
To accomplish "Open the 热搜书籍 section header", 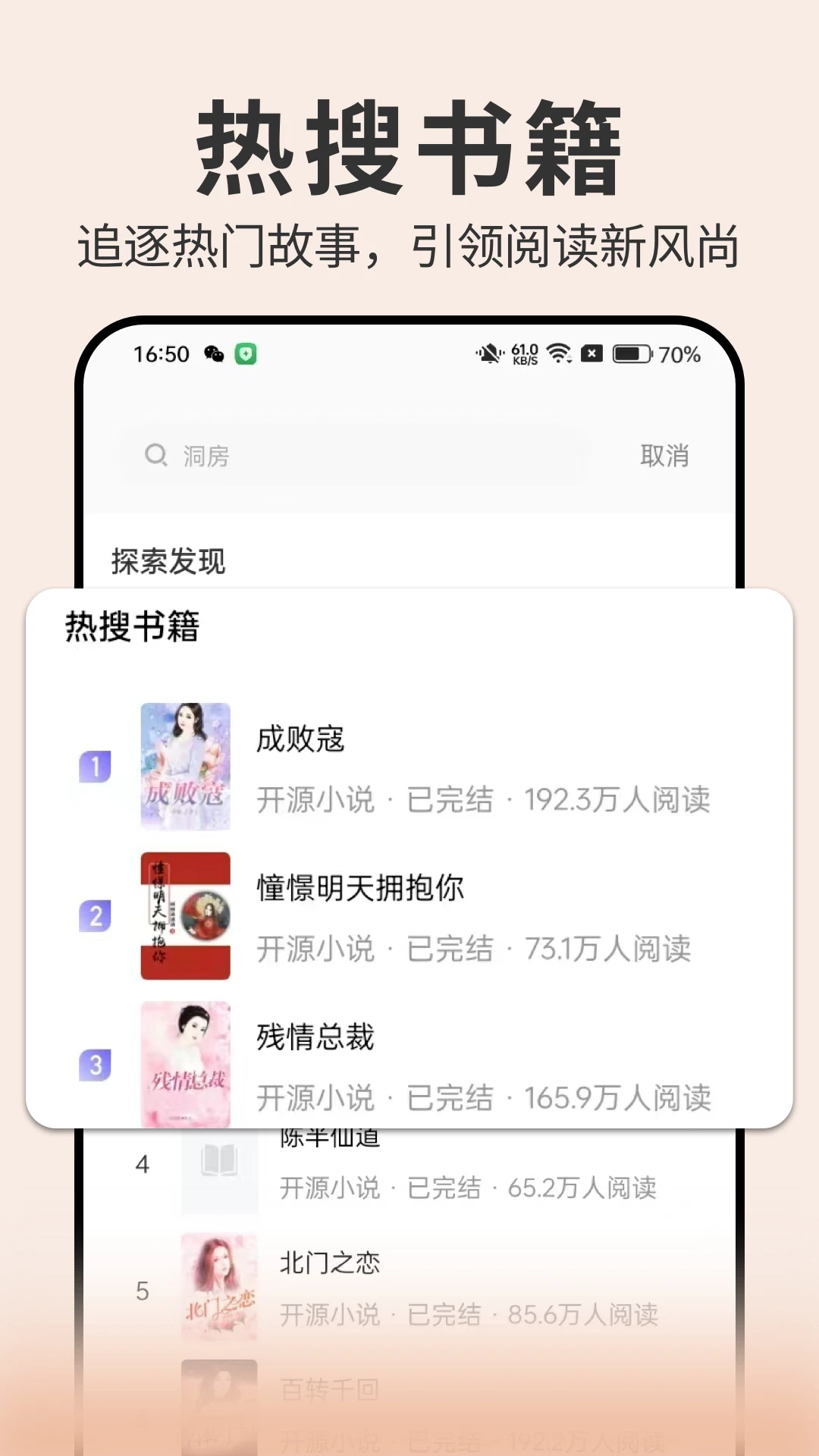I will pos(133,623).
